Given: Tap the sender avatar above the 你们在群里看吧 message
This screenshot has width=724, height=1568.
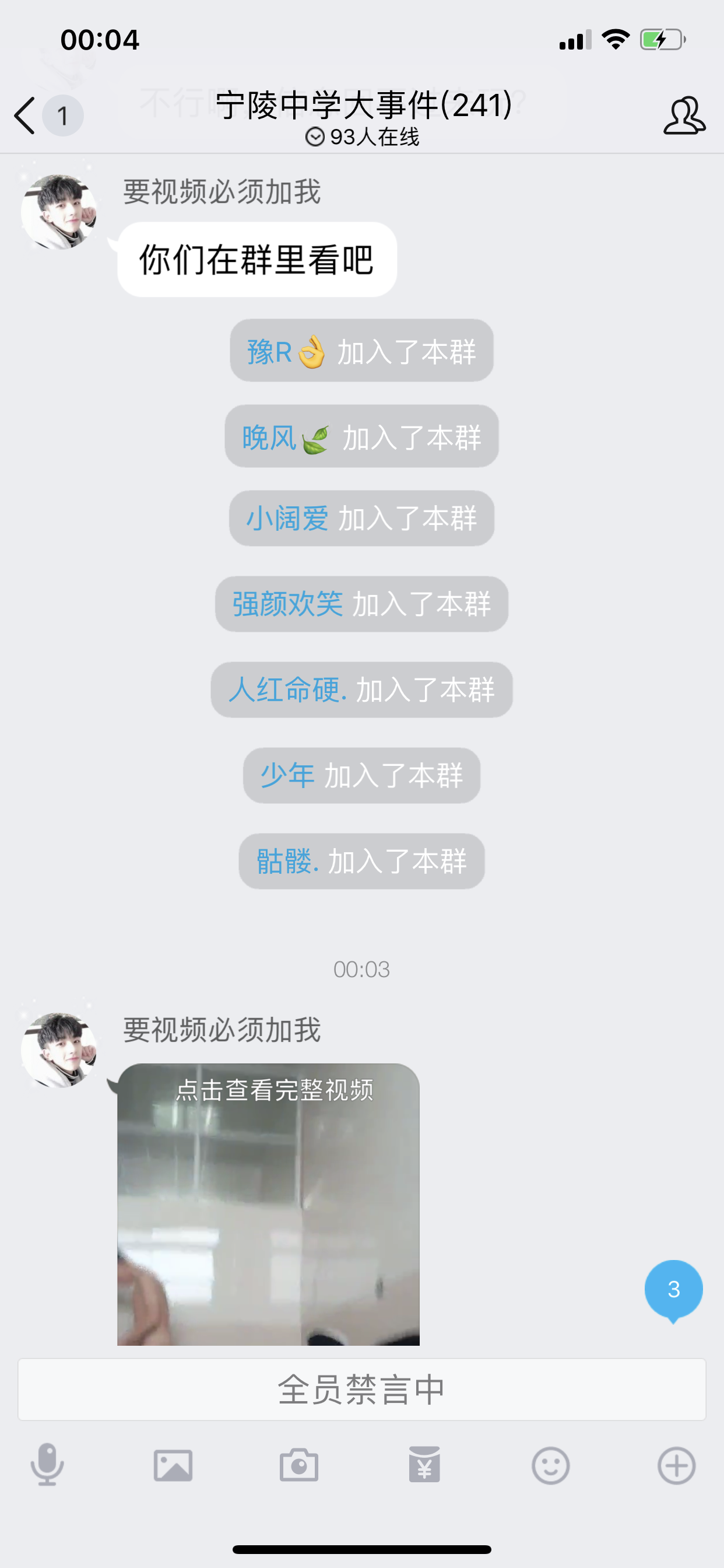Looking at the screenshot, I should pyautogui.click(x=59, y=212).
